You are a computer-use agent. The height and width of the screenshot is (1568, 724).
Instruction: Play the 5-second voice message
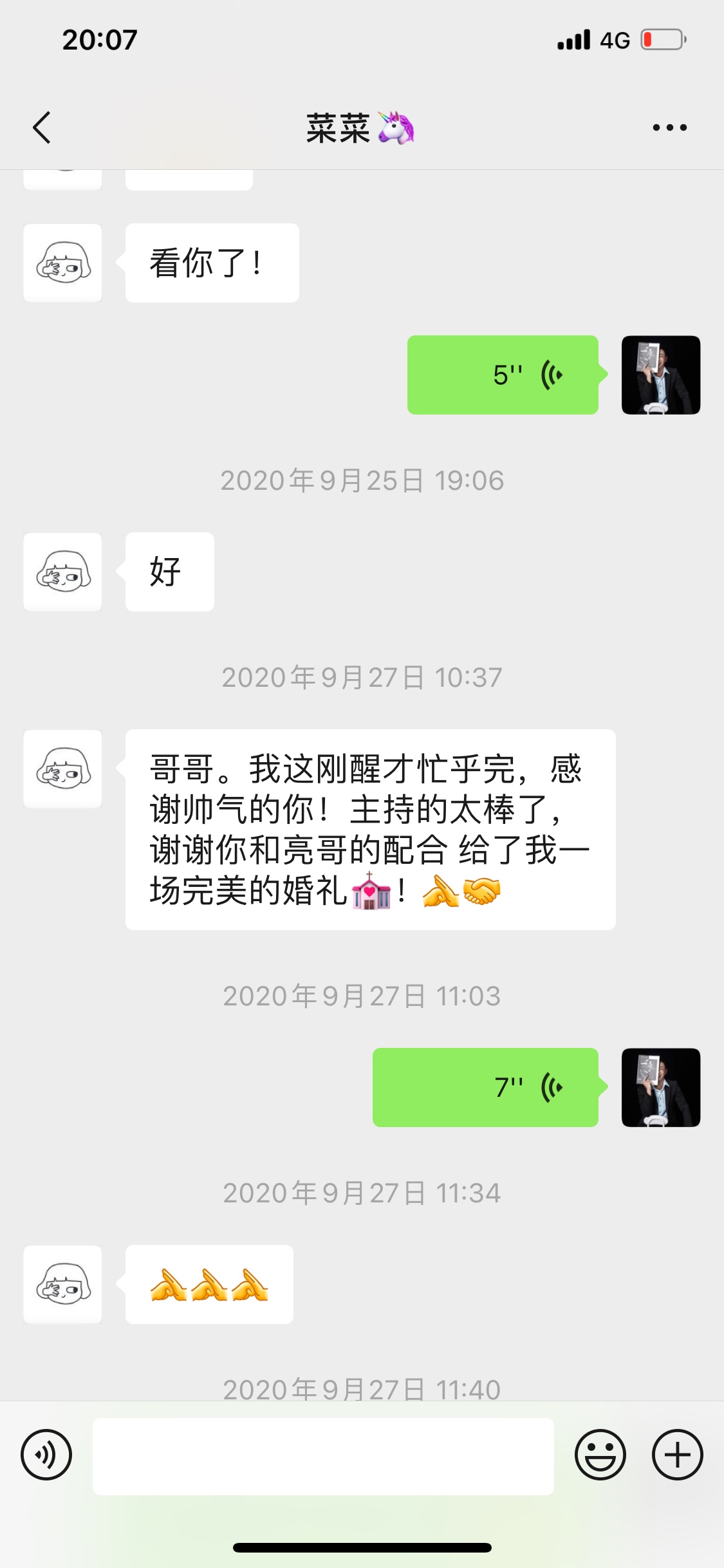[x=503, y=375]
